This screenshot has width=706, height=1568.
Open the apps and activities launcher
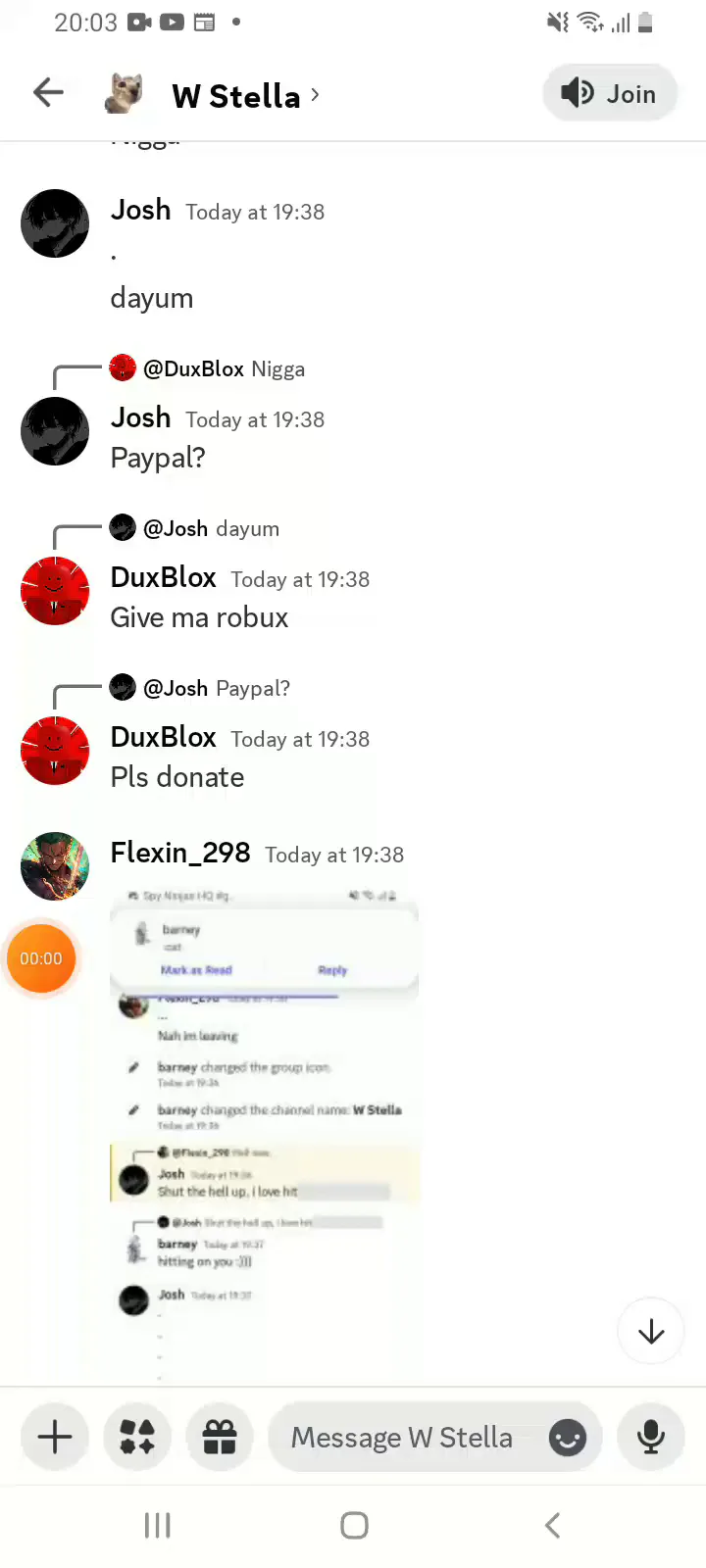[137, 1438]
